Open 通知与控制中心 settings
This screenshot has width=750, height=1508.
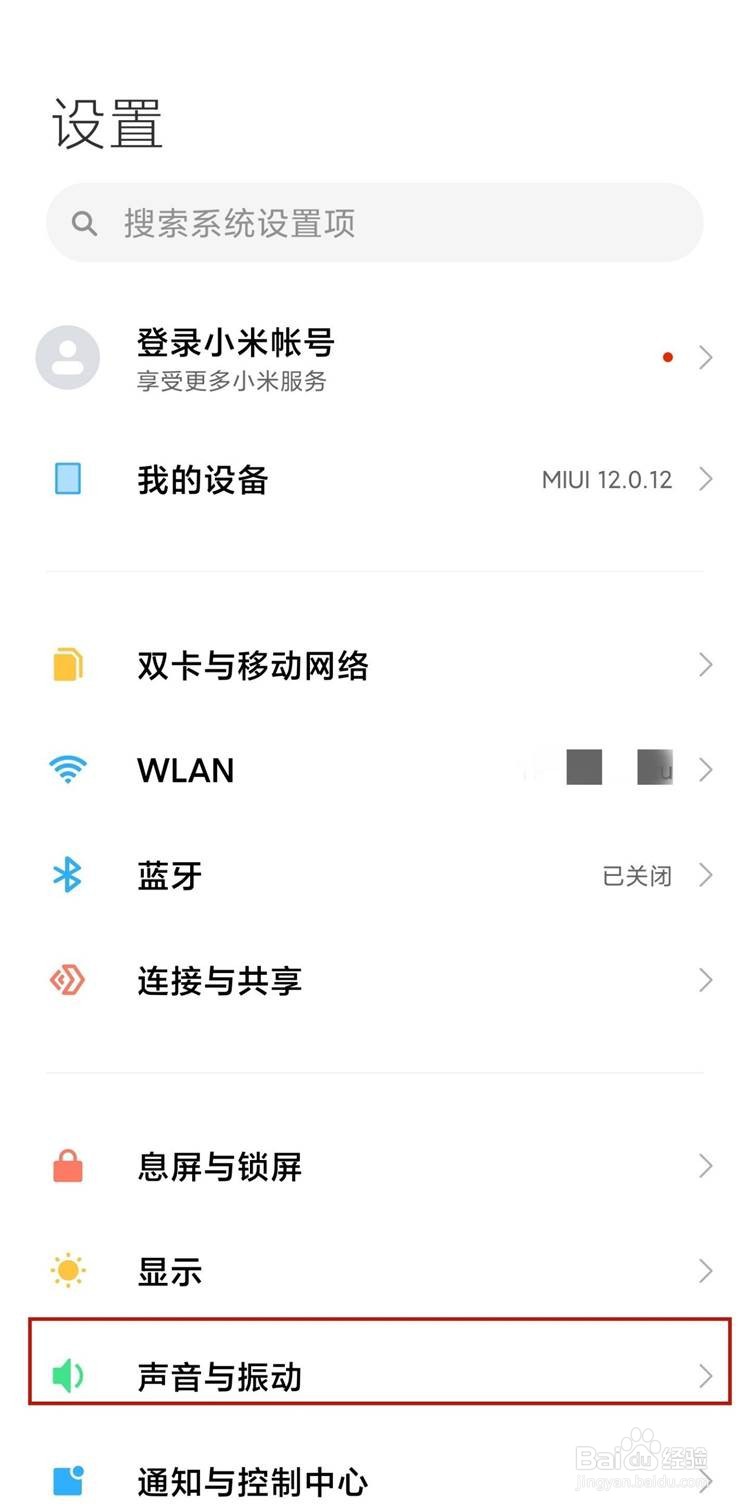375,1480
